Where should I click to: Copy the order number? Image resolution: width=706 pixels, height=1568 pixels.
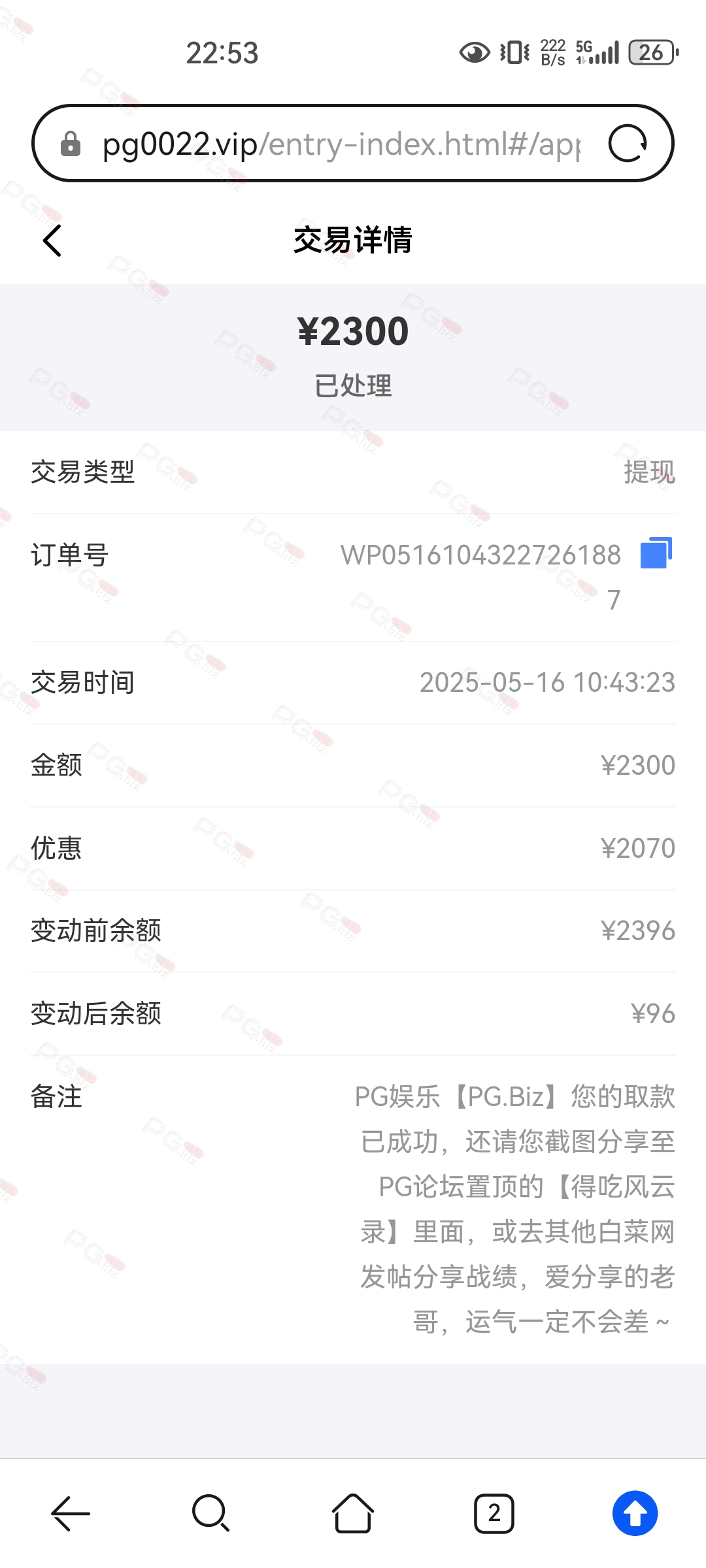656,553
